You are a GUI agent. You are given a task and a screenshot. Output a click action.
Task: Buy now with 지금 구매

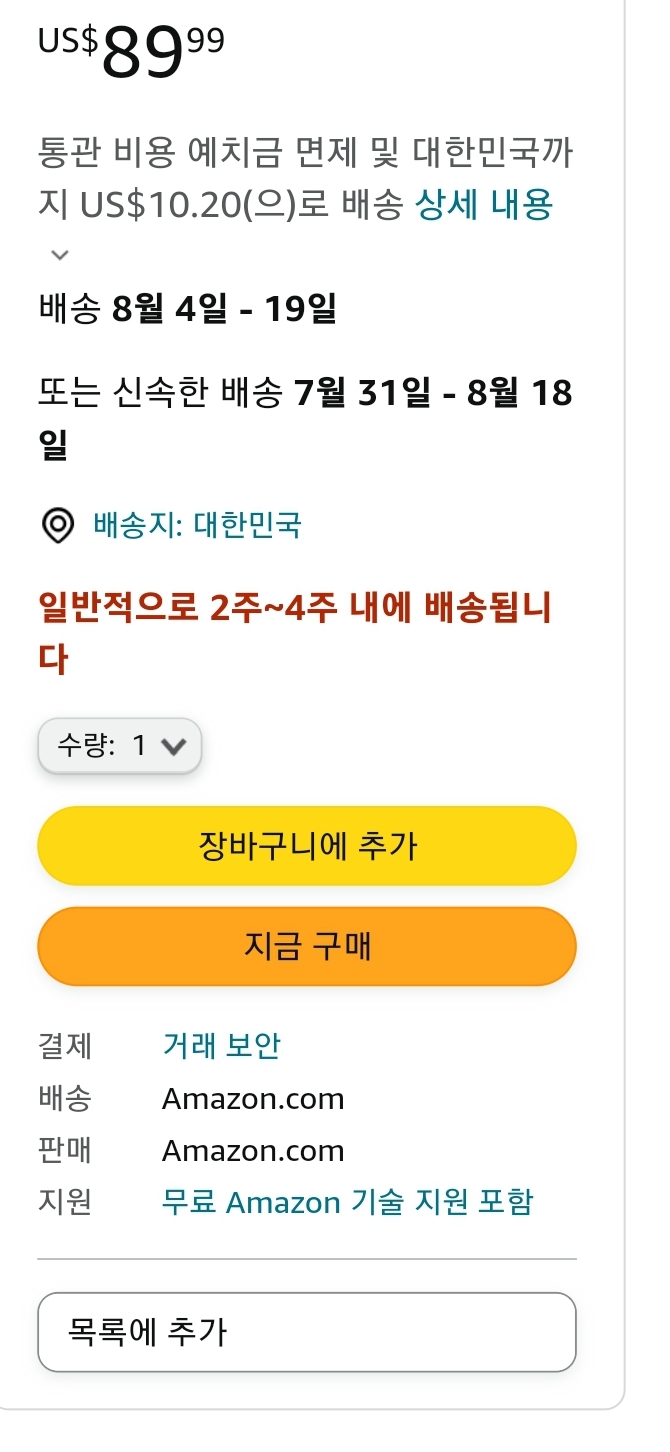tap(307, 946)
